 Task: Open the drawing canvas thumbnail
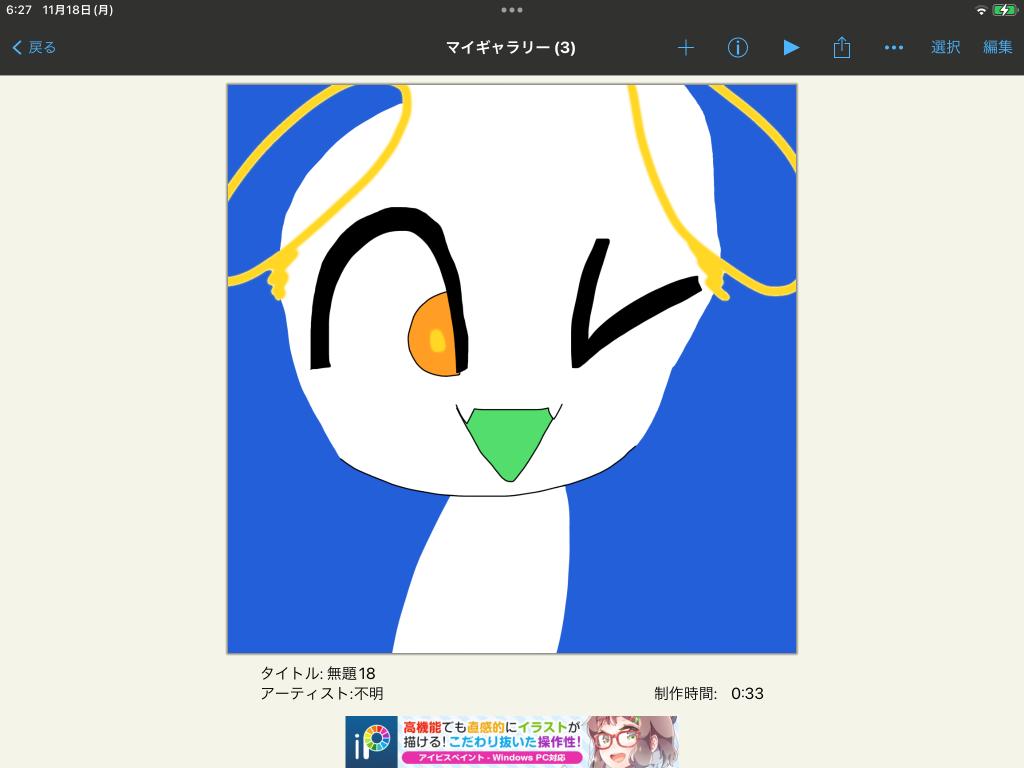point(512,369)
